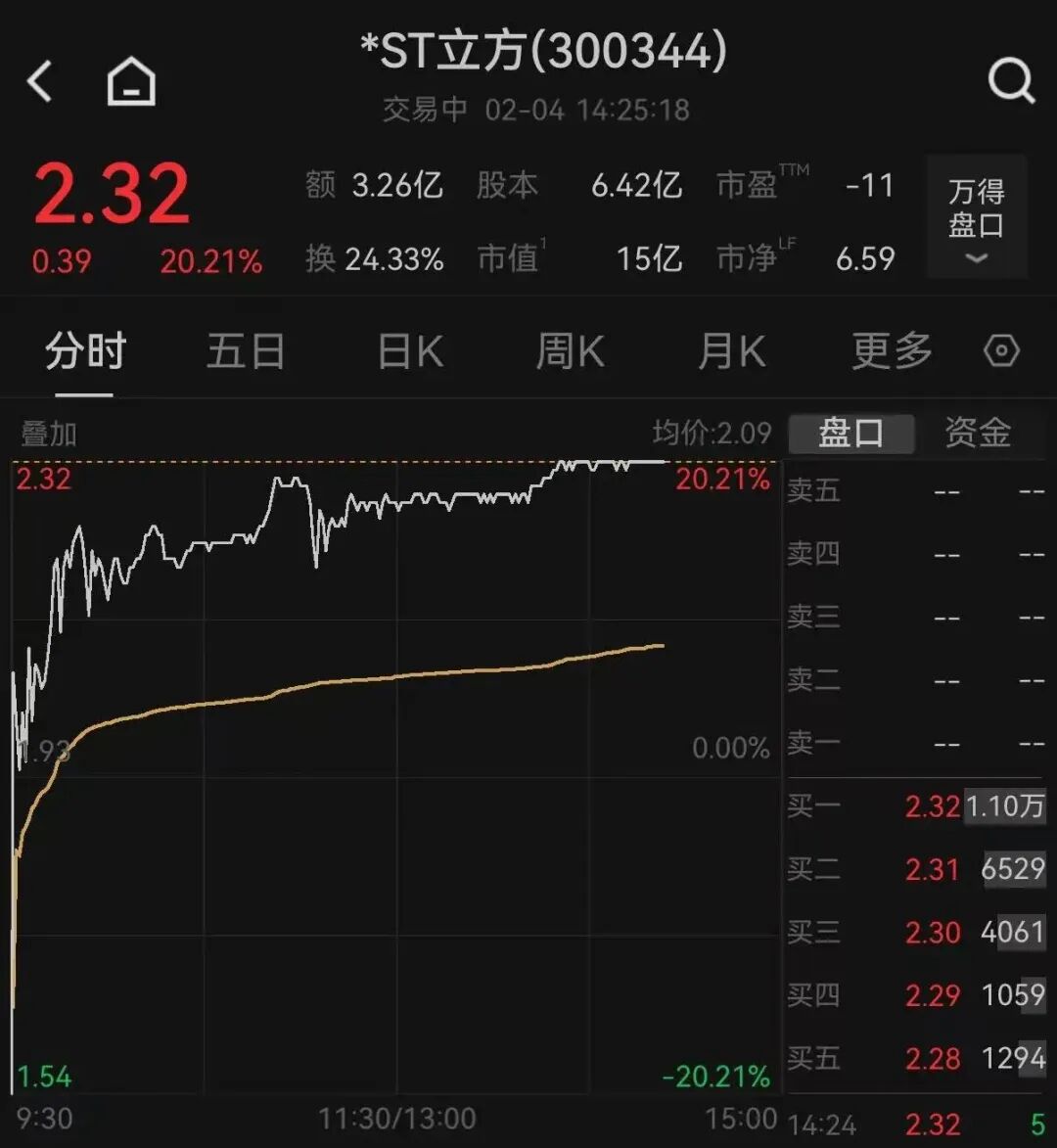Viewport: 1057px width, 1148px height.
Task: Show the 月K chart
Action: point(731,351)
